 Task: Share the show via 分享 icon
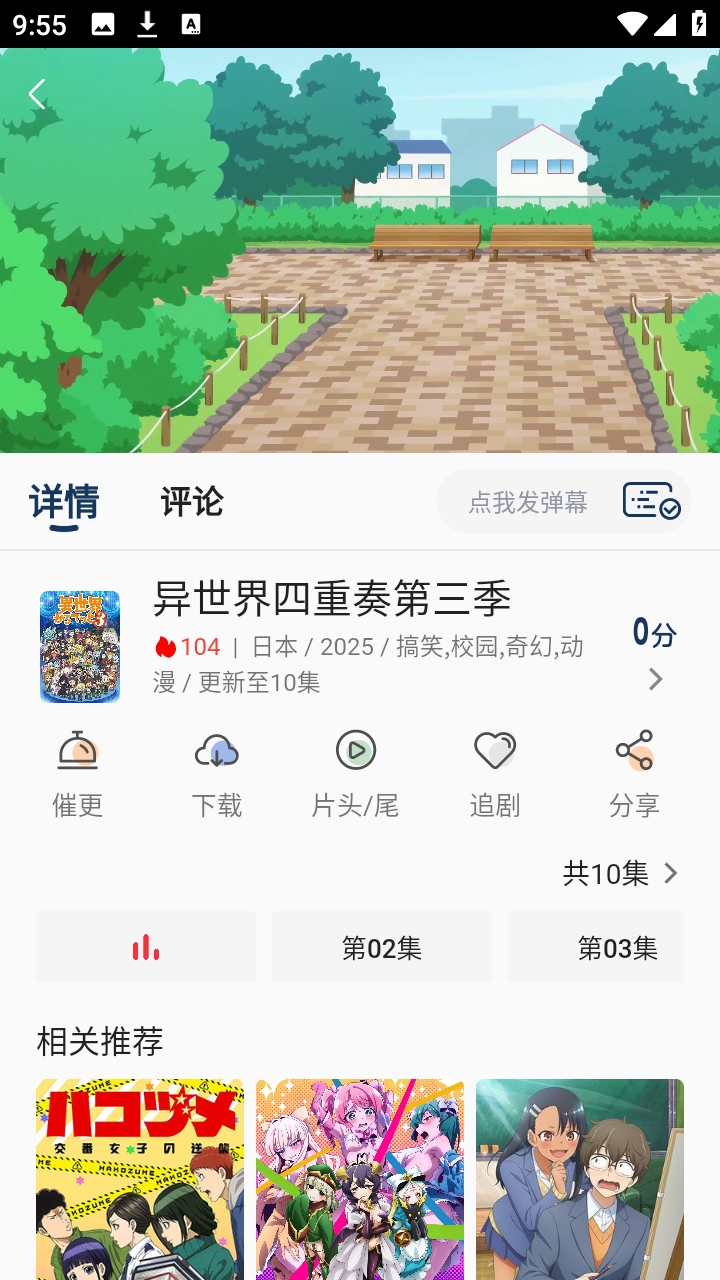(x=634, y=750)
